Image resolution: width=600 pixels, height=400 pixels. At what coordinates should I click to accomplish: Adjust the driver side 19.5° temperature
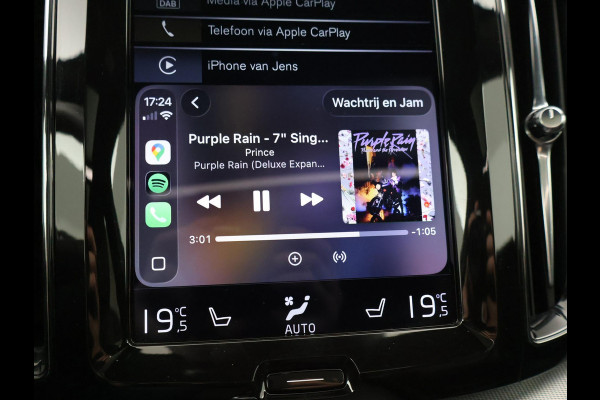(164, 318)
